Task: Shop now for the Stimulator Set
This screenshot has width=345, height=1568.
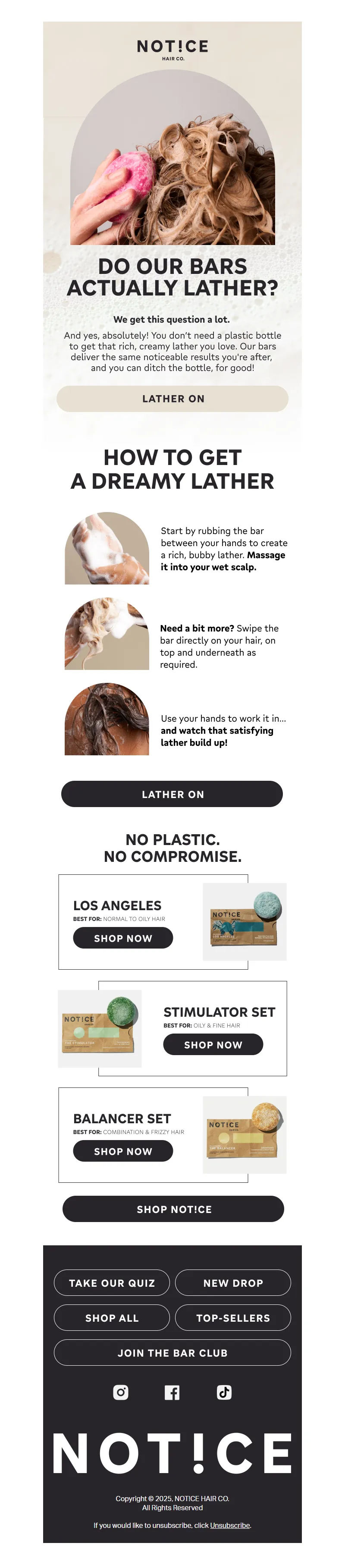Action: pos(213,1044)
